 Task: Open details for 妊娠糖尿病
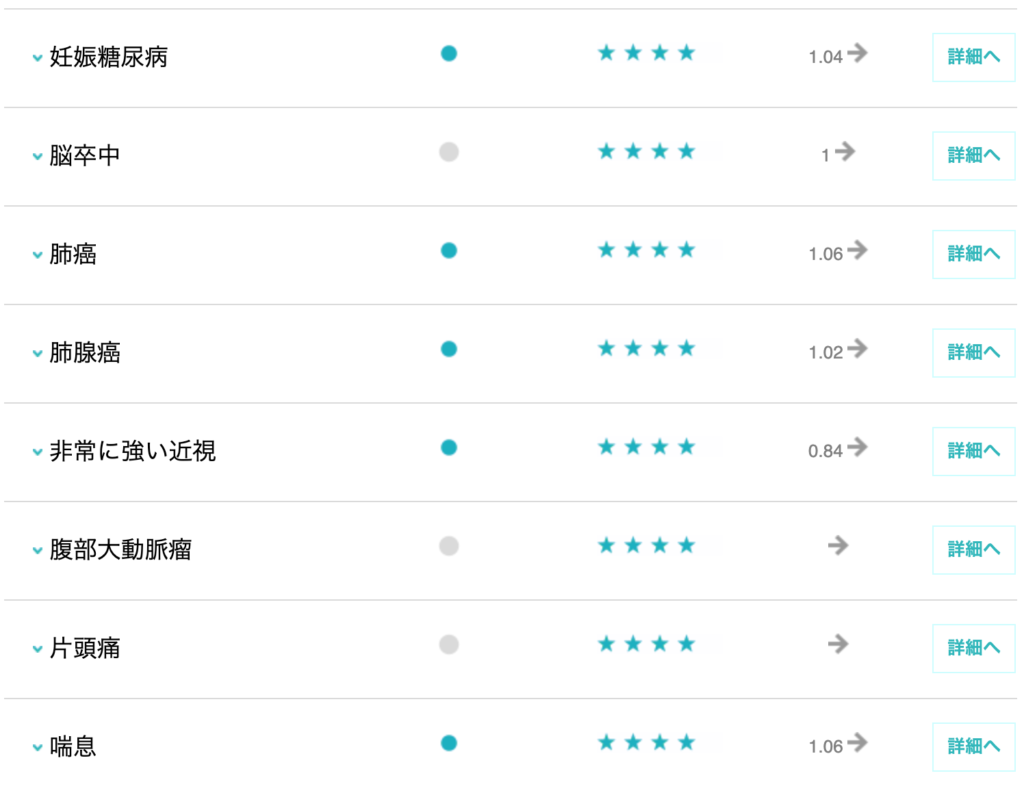click(x=973, y=57)
